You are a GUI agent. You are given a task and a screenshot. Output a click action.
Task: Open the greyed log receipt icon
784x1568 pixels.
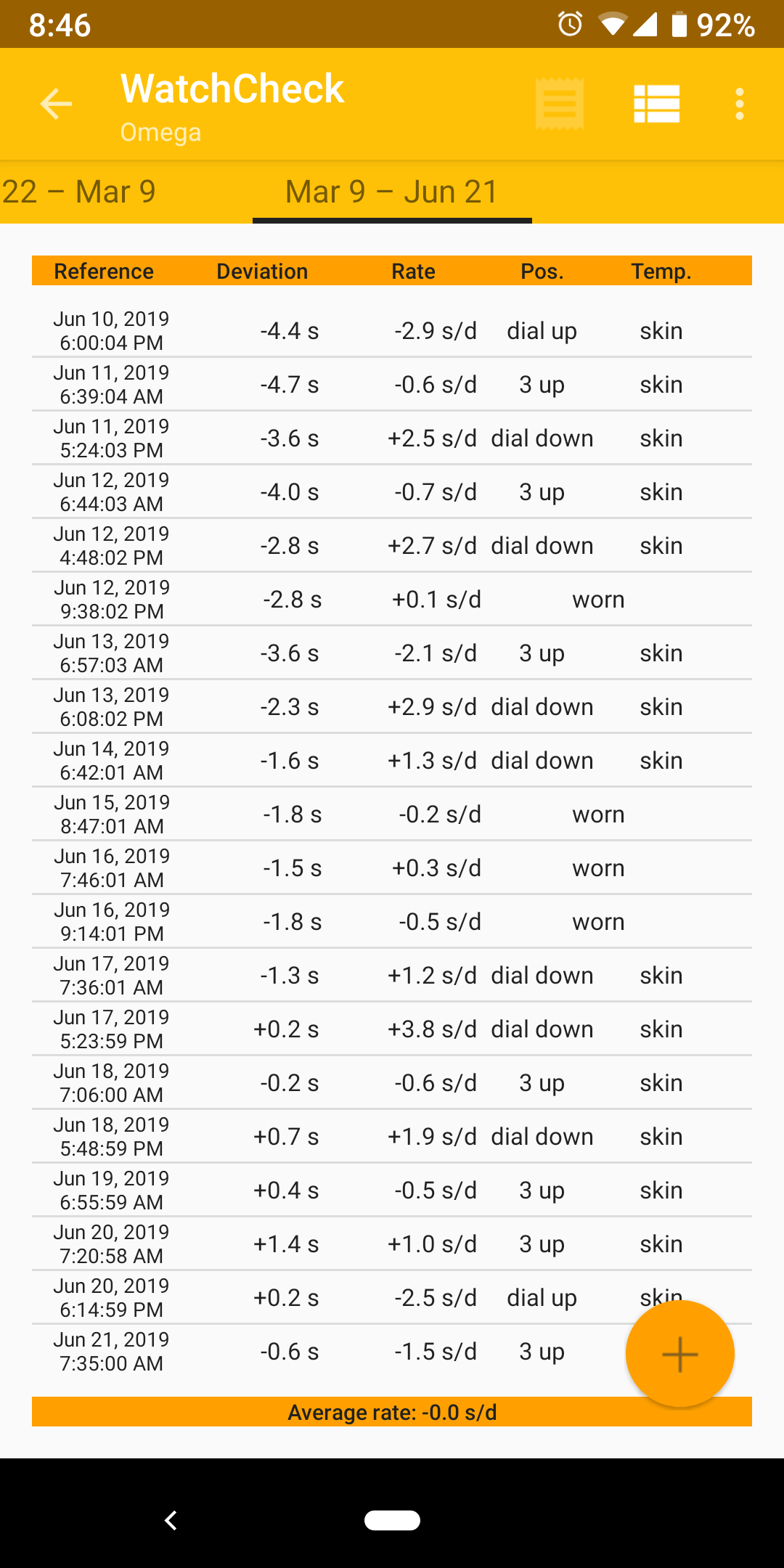coord(559,104)
